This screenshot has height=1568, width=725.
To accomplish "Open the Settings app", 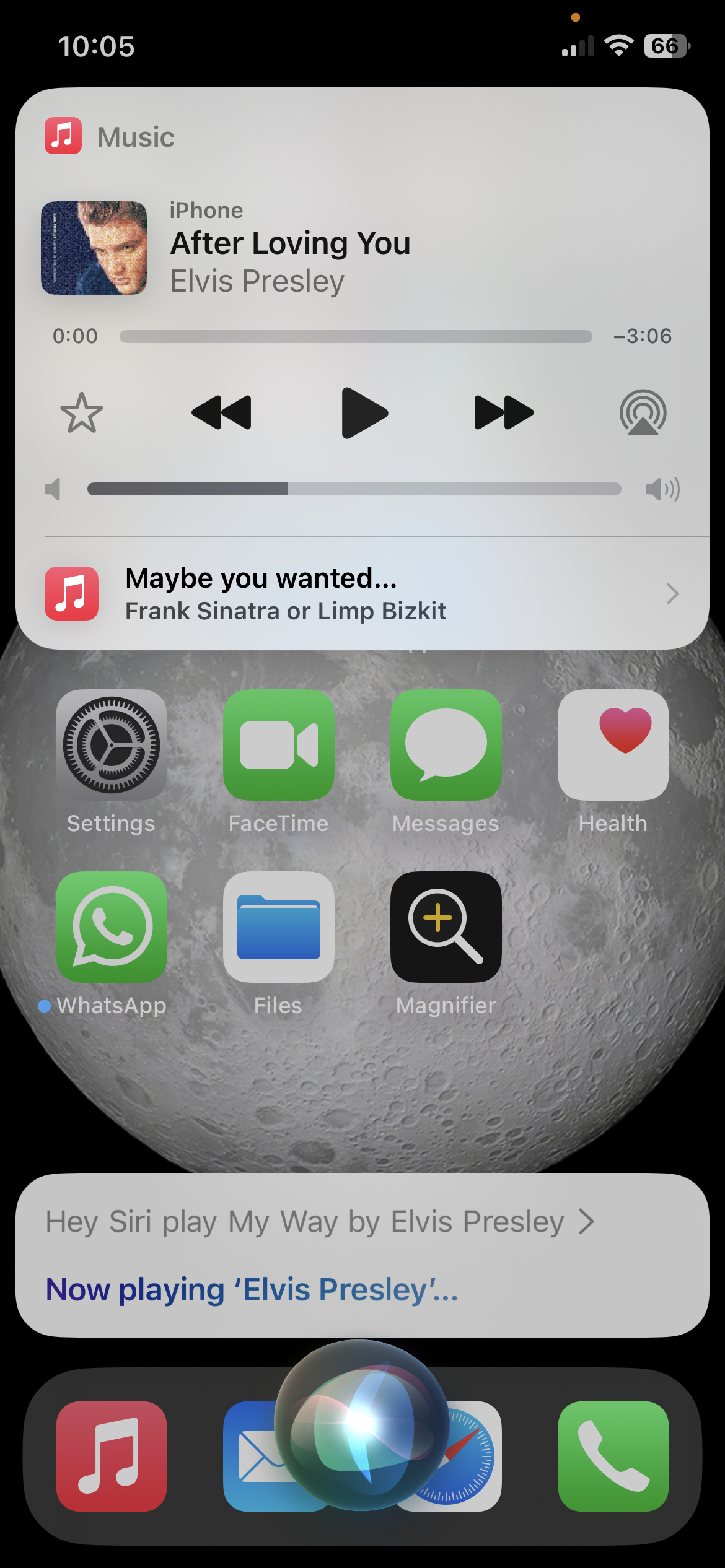I will [x=112, y=745].
